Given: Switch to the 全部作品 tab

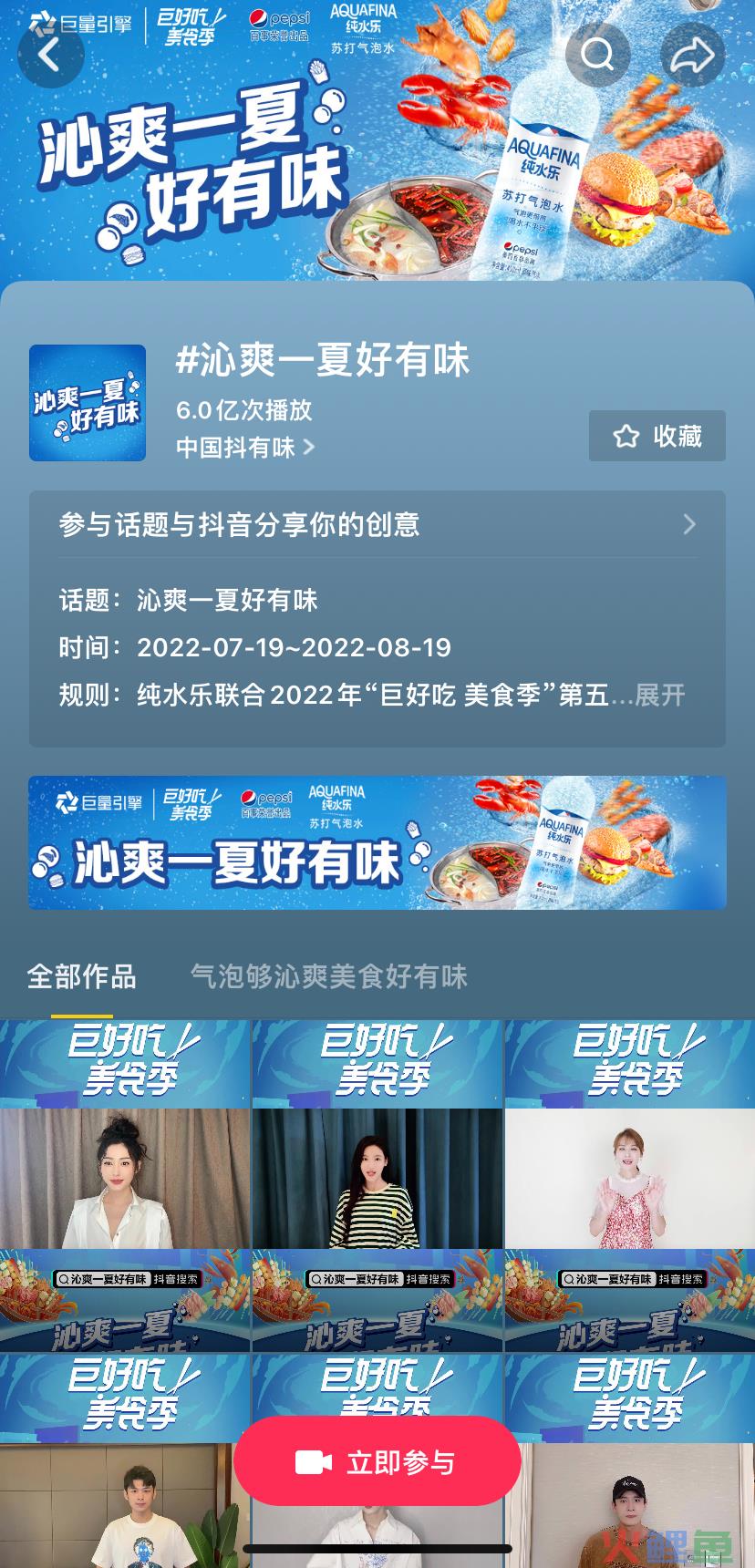Looking at the screenshot, I should (82, 977).
